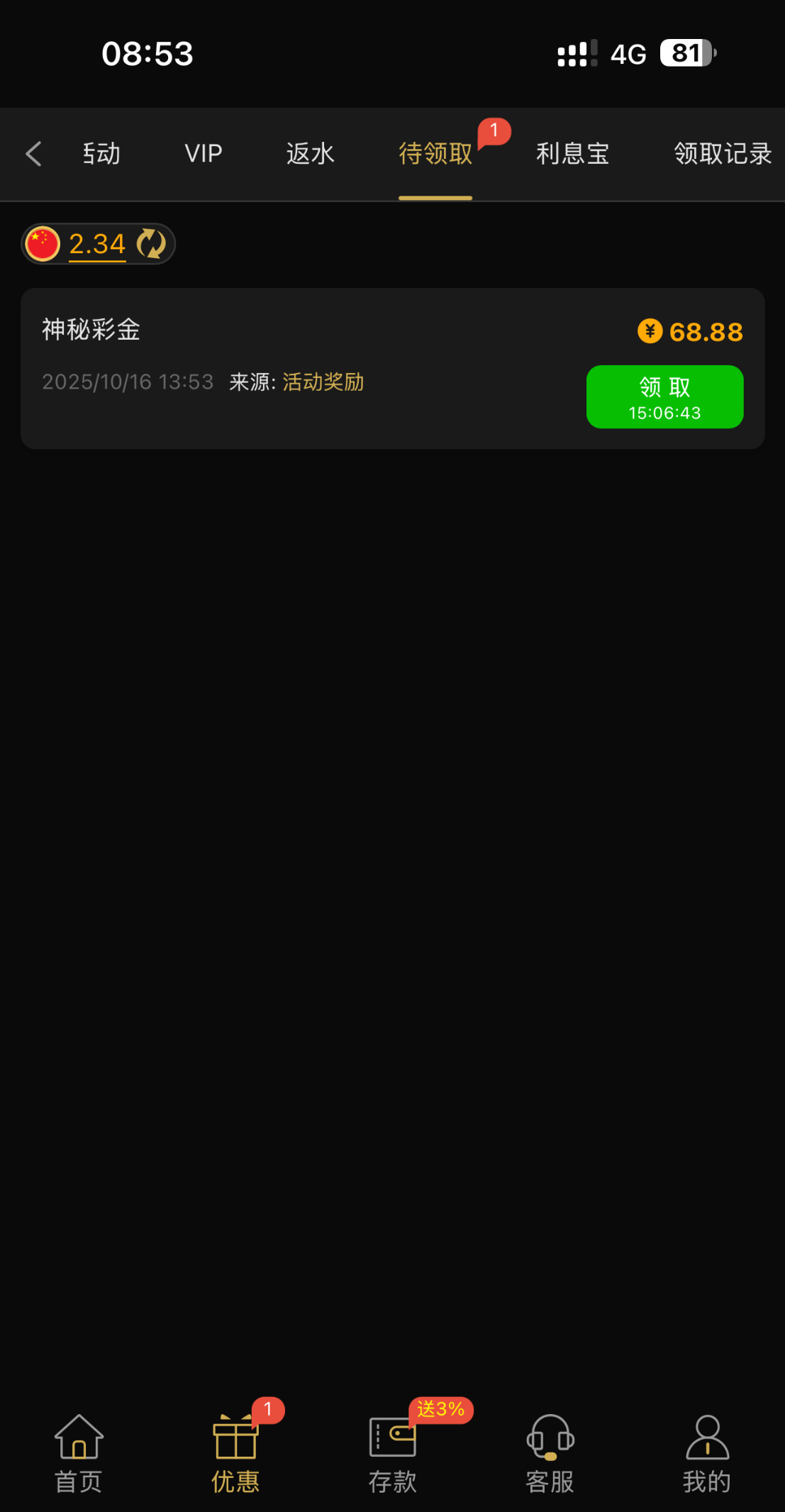Open the 返水 tab
Screen dimensions: 785x1512
(x=310, y=153)
